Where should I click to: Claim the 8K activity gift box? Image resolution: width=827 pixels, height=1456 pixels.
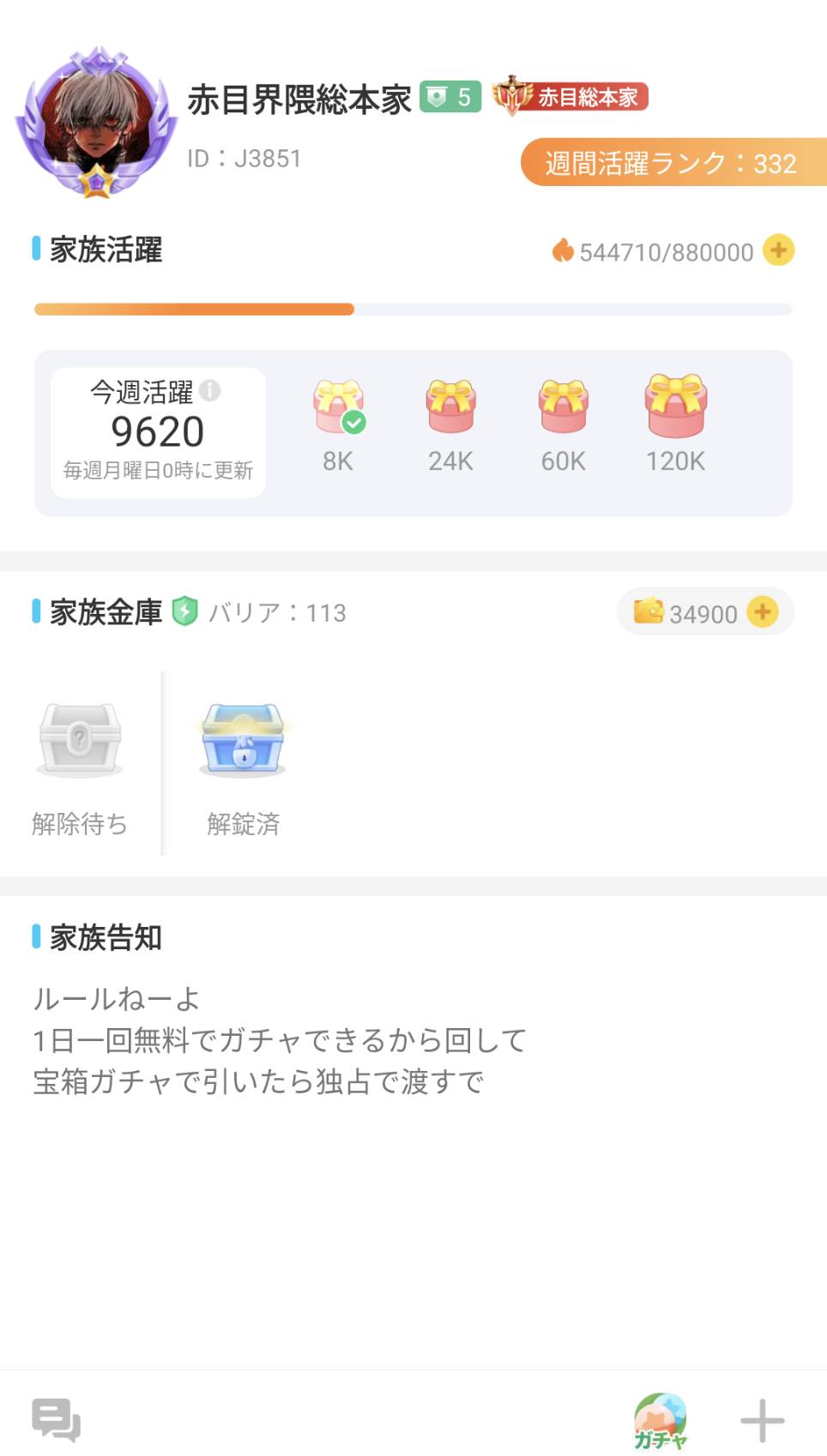pos(339,407)
